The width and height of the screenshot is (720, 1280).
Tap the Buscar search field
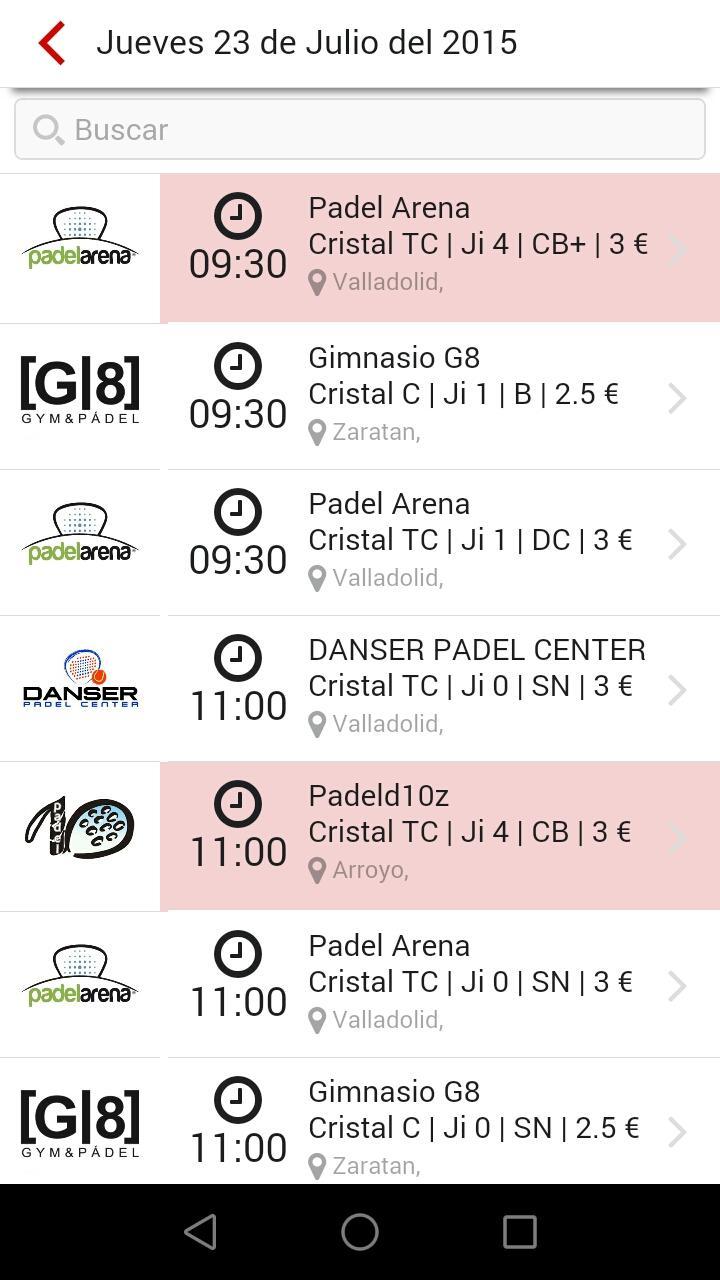360,129
